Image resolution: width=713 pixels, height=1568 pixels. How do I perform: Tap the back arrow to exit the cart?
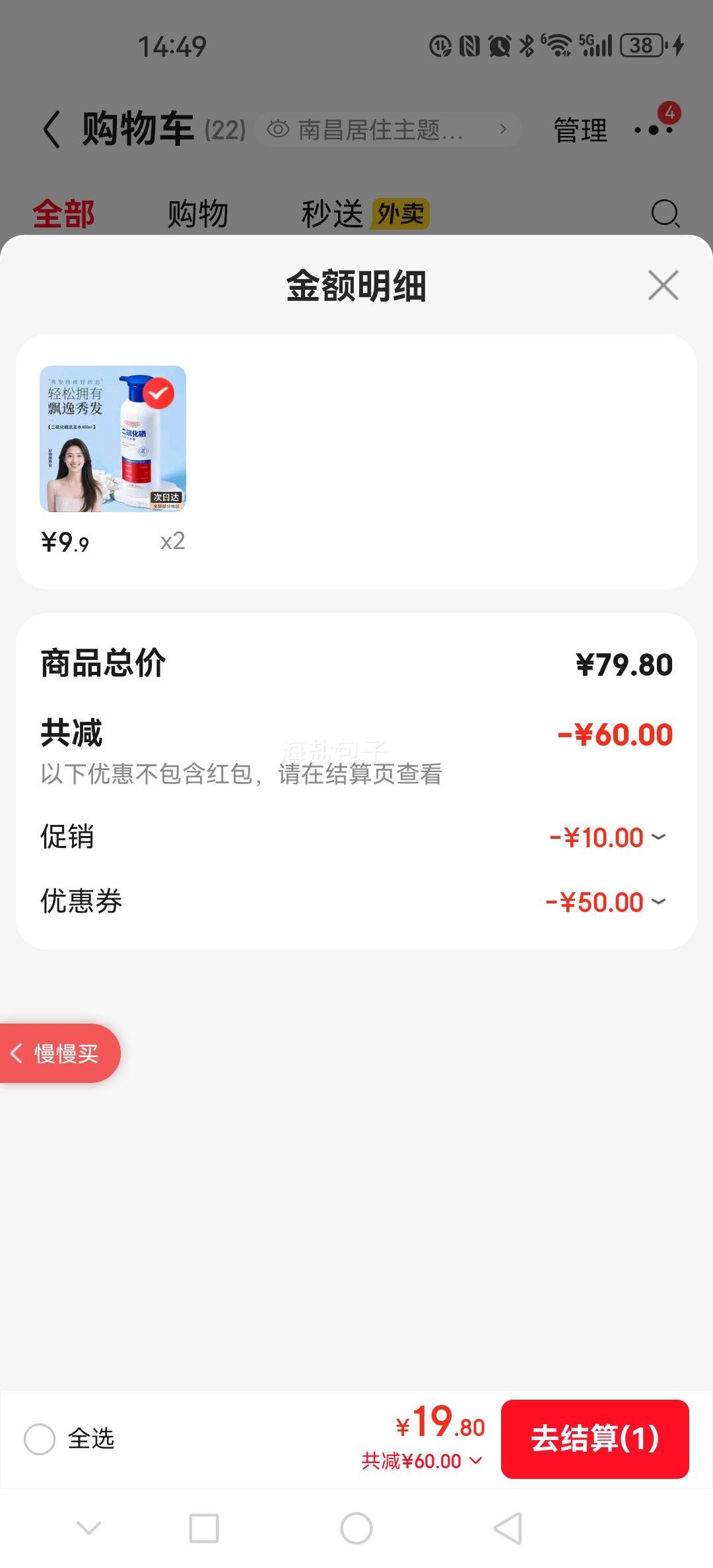(x=51, y=129)
